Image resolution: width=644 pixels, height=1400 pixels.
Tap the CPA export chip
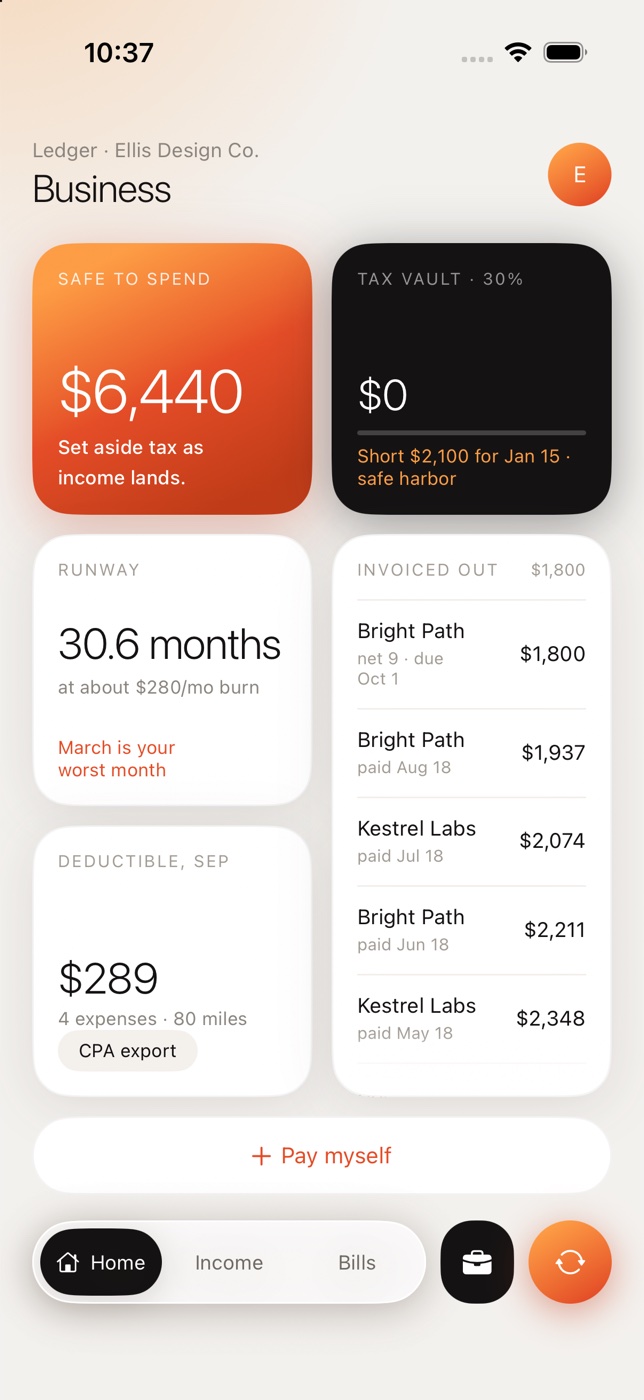click(127, 1051)
